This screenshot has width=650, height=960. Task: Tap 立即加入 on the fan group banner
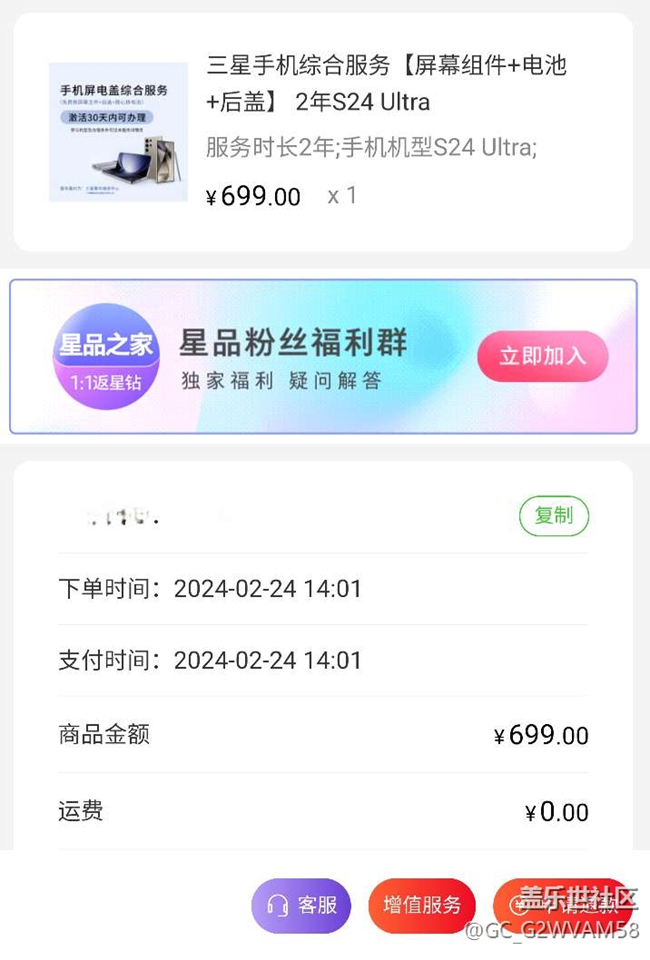click(x=542, y=357)
